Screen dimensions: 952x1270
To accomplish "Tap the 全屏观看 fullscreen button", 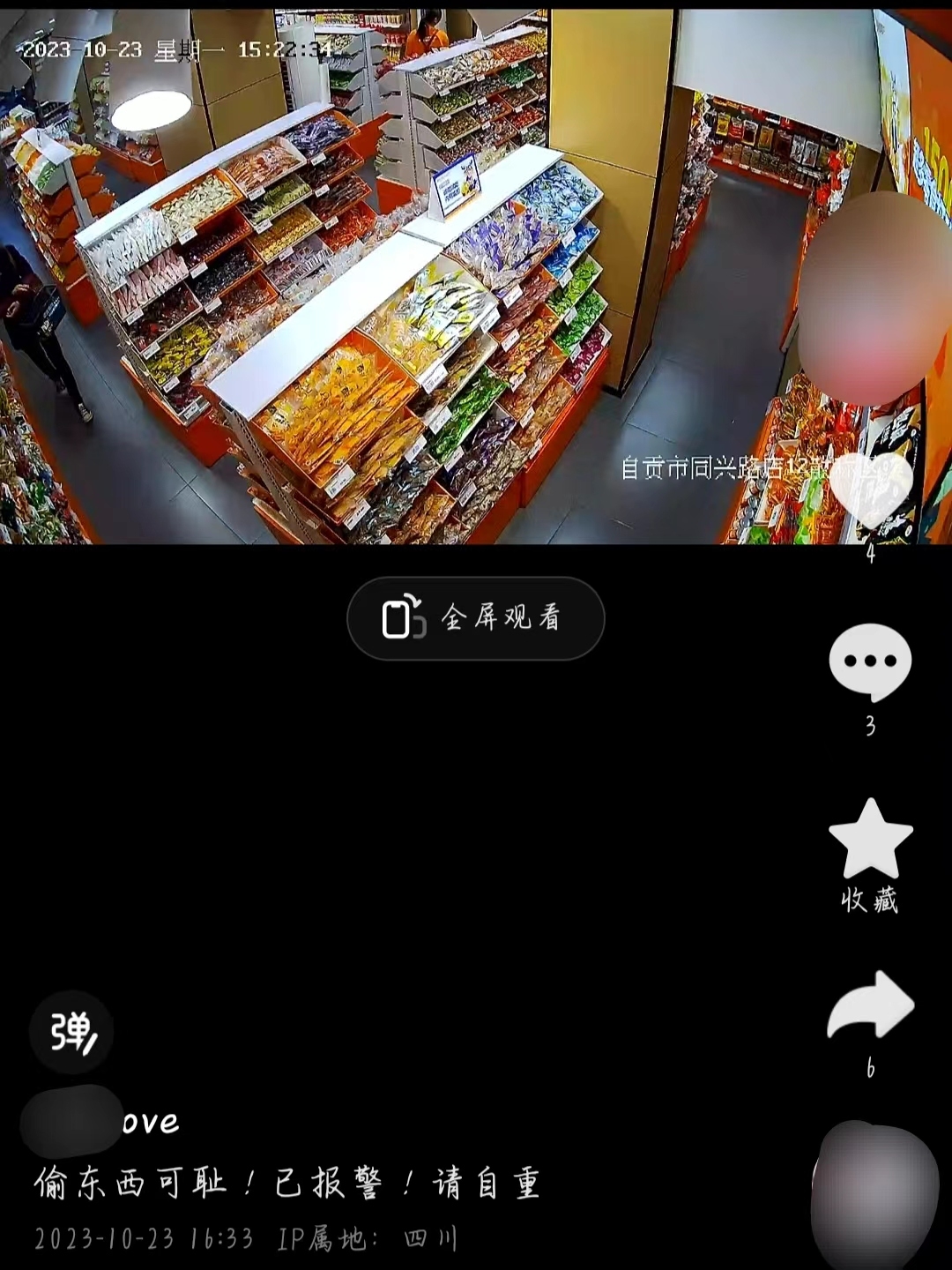I will (x=476, y=618).
